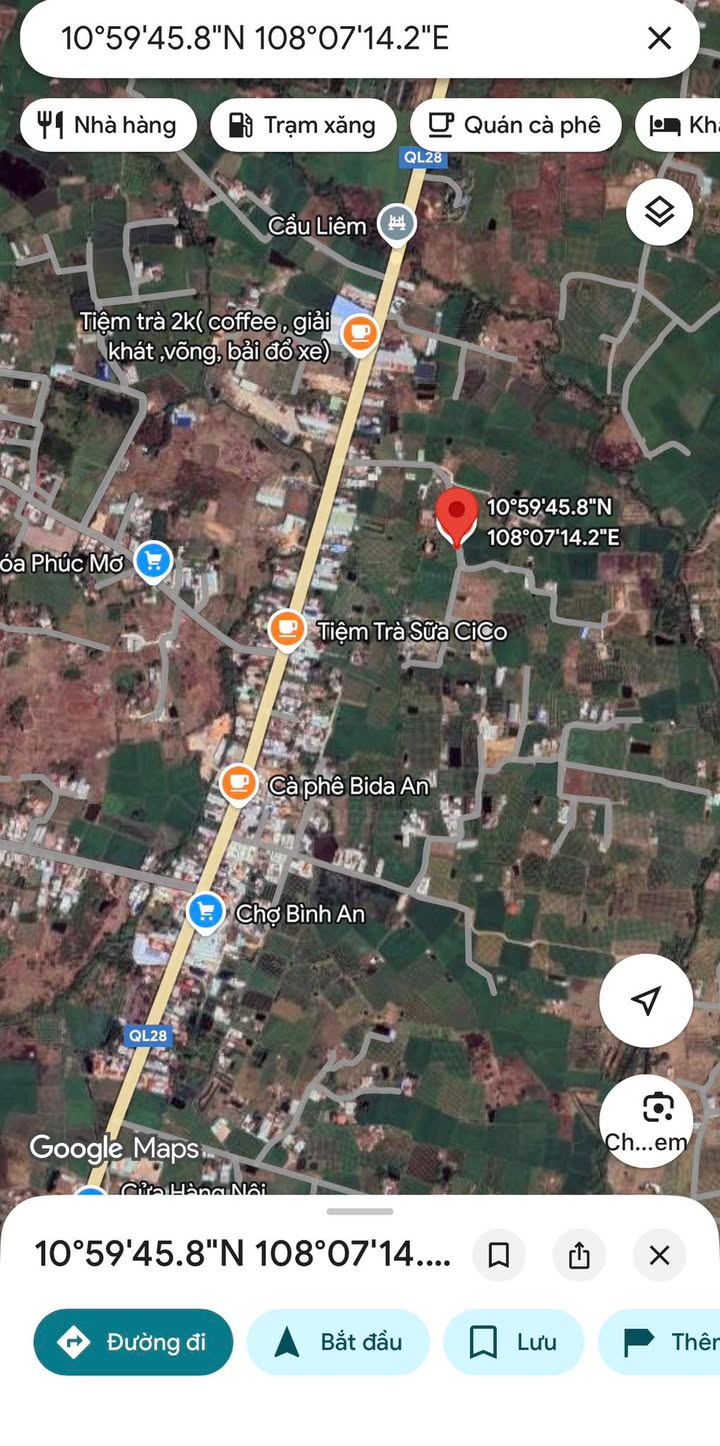Screen dimensions: 720x1446
Task: Open the Tiệm trà 2k coffee marker
Action: pyautogui.click(x=359, y=332)
